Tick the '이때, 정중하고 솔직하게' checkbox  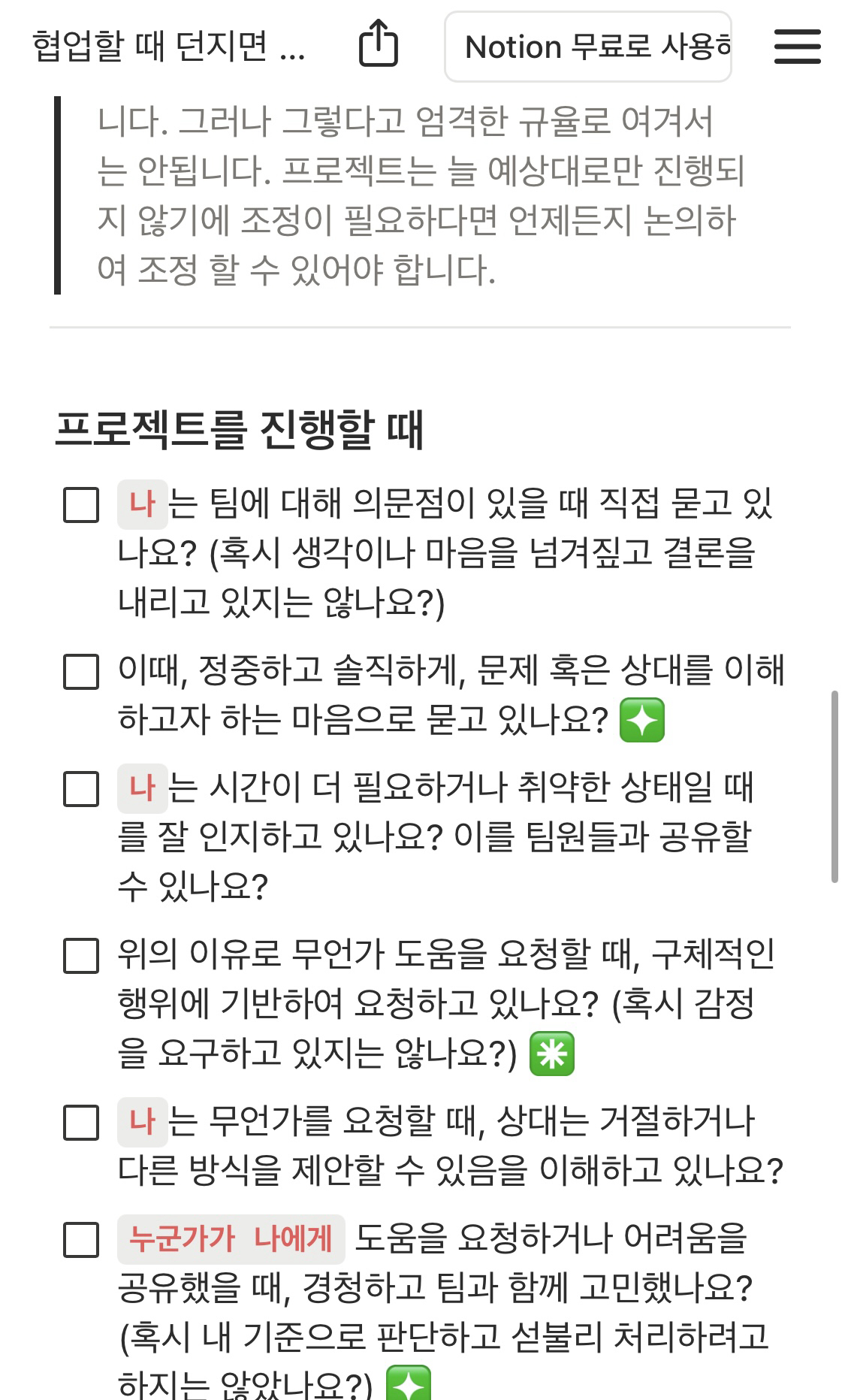(81, 671)
